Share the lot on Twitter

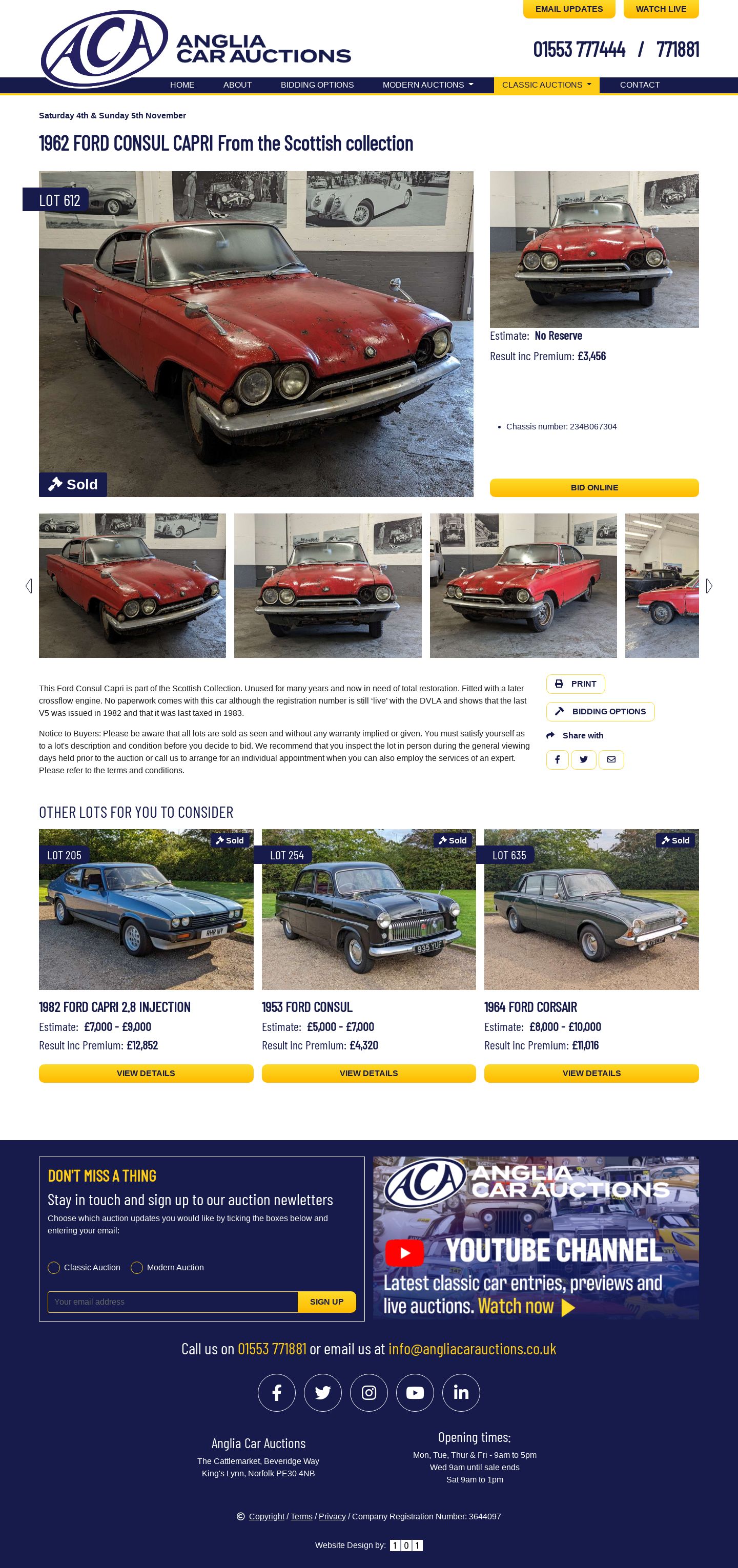[583, 759]
